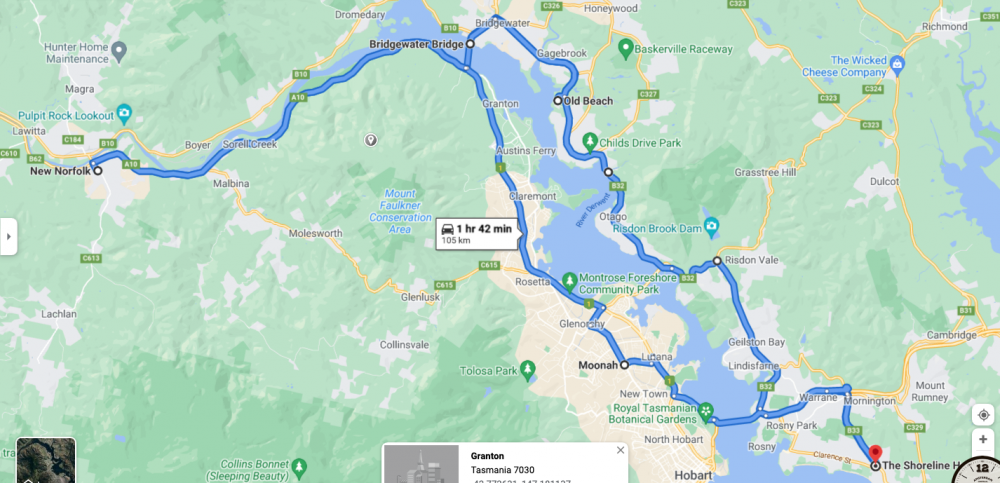Open The Wicked Cheese Company marker
The width and height of the screenshot is (1000, 483).
(897, 65)
